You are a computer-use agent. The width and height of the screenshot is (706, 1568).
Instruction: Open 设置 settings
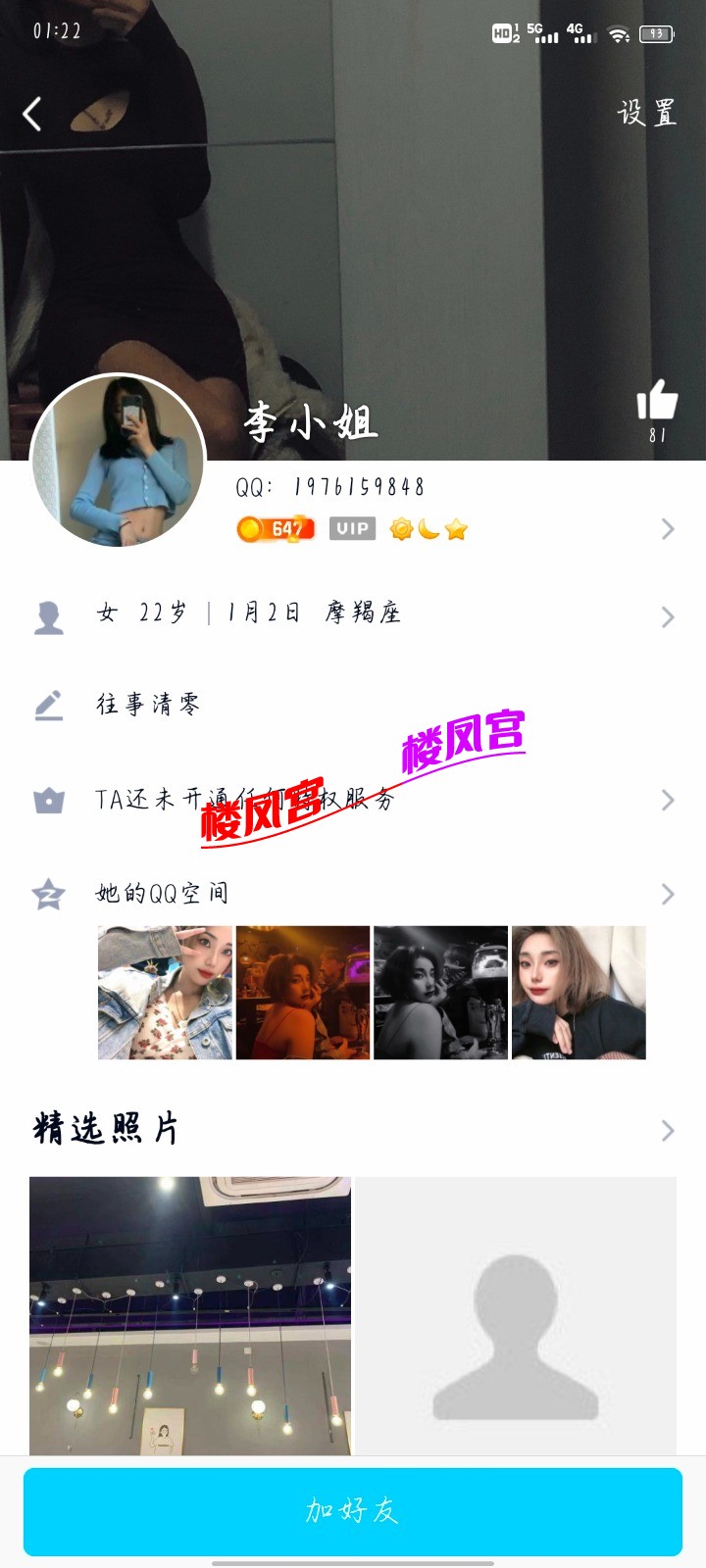coord(646,113)
